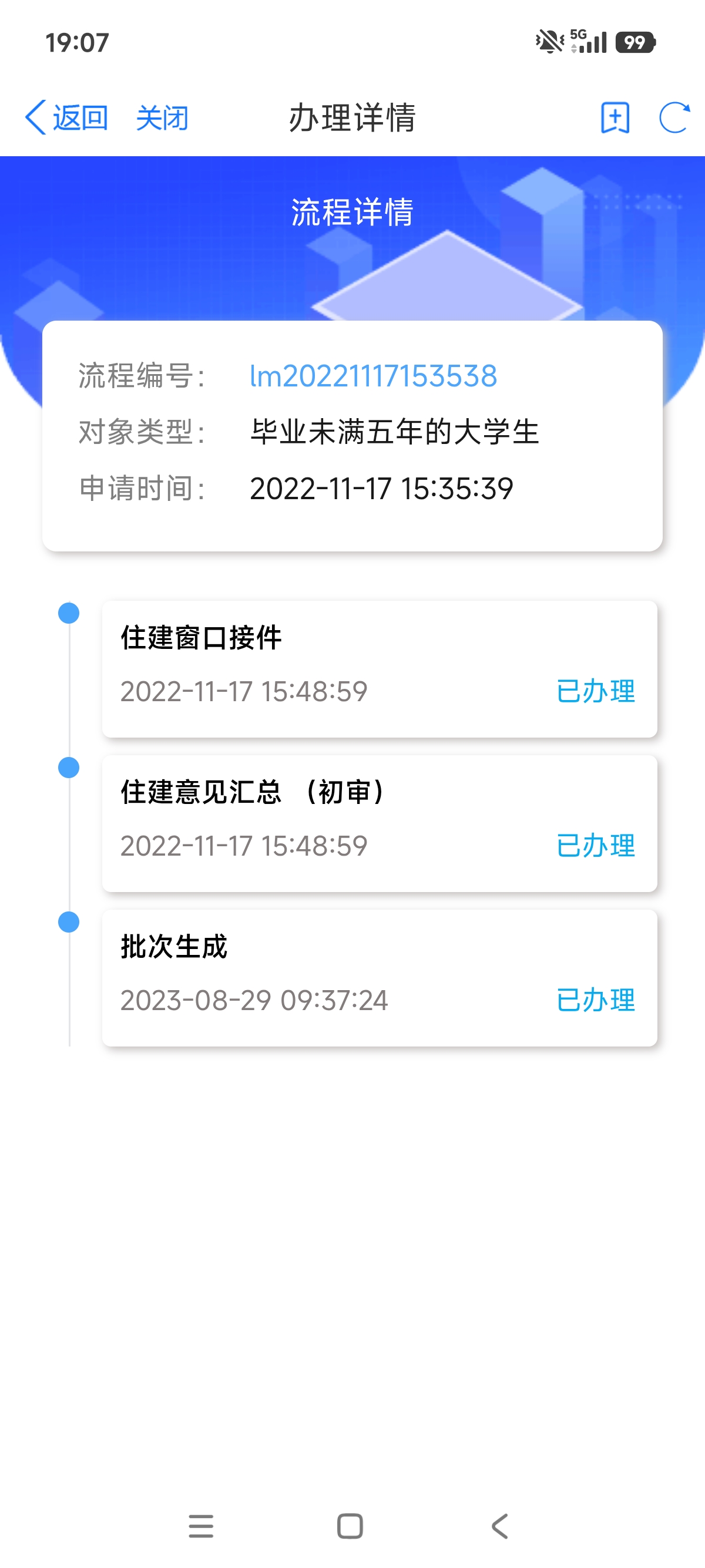Tap the system home button
This screenshot has height=1568, width=705.
(x=350, y=1526)
